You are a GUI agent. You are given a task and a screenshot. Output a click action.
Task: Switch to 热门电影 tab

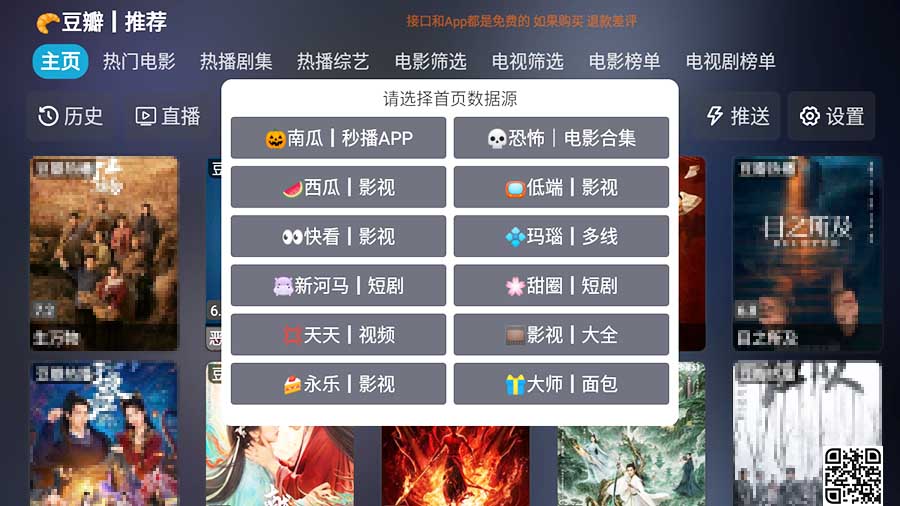[x=139, y=61]
